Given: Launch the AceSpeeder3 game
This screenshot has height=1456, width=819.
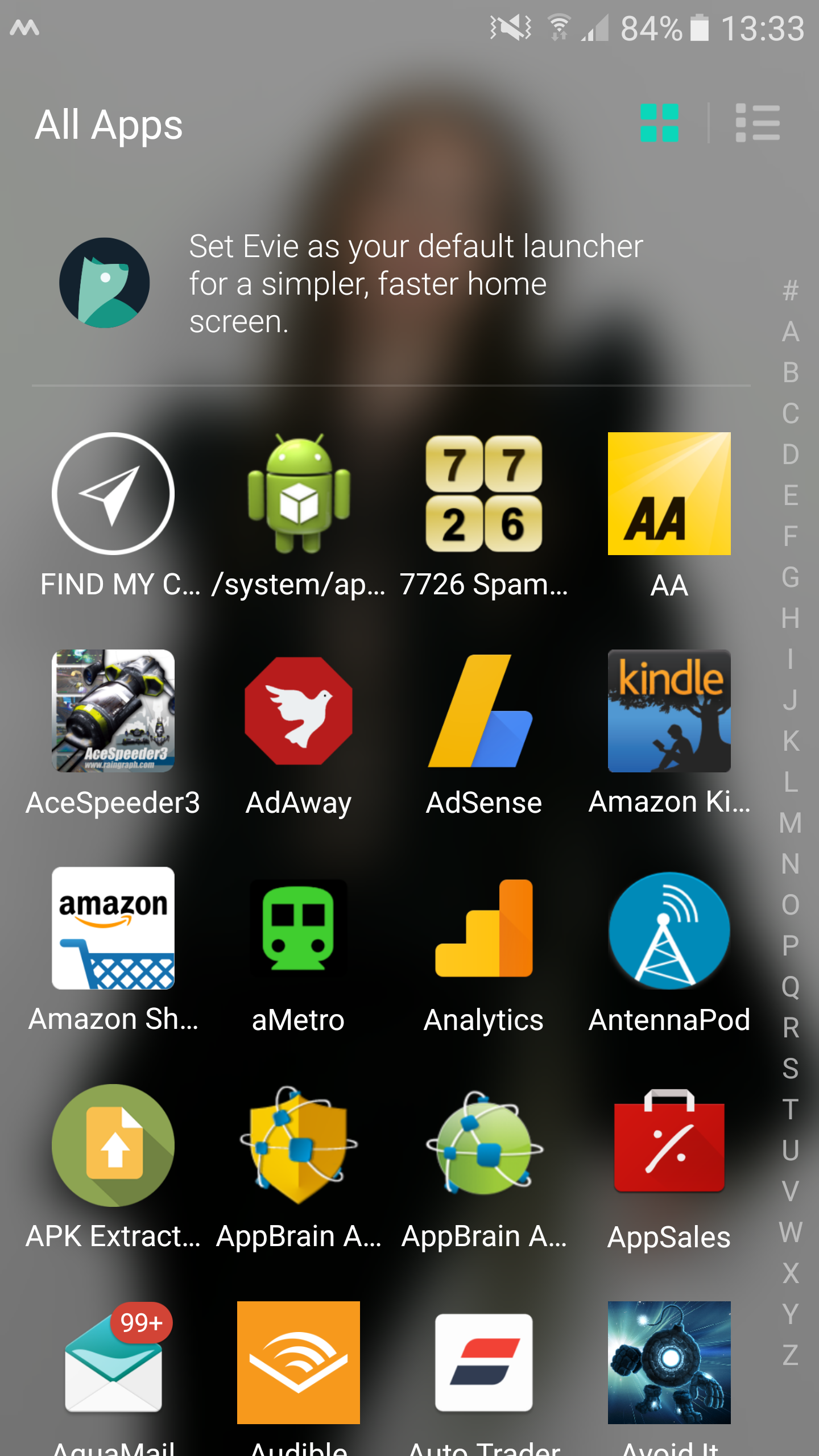Looking at the screenshot, I should tap(113, 713).
